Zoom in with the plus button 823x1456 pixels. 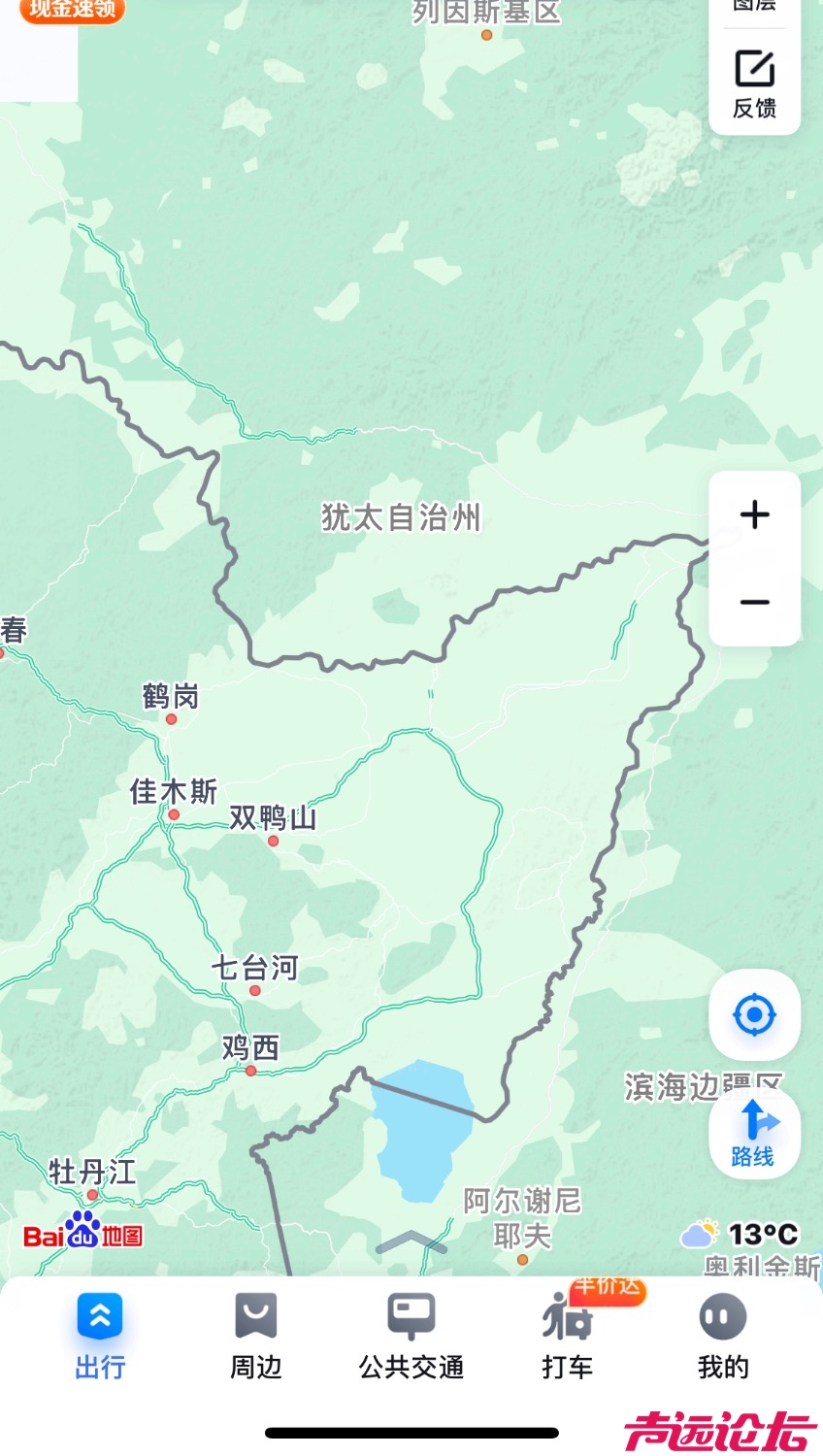pos(754,514)
